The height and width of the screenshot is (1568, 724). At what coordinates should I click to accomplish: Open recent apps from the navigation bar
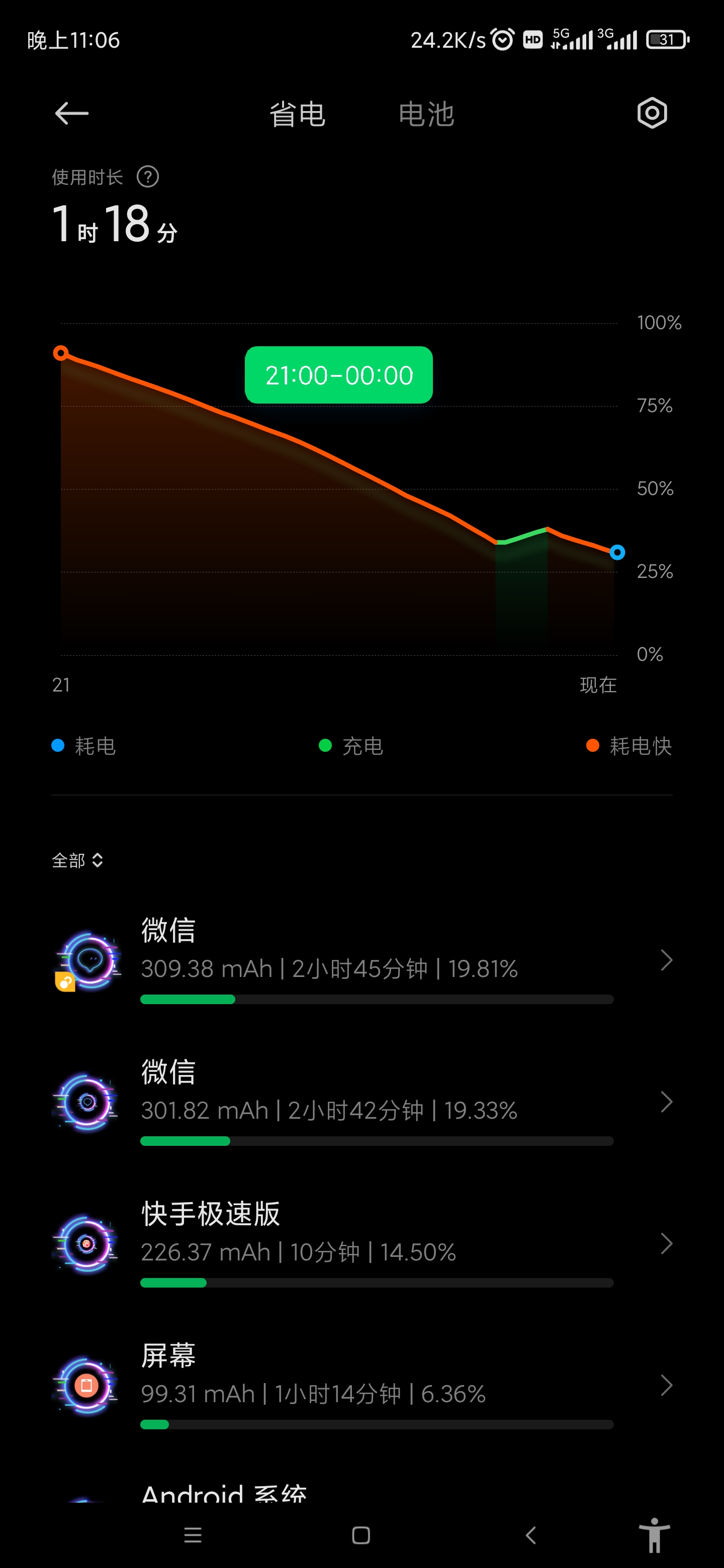click(x=193, y=1535)
